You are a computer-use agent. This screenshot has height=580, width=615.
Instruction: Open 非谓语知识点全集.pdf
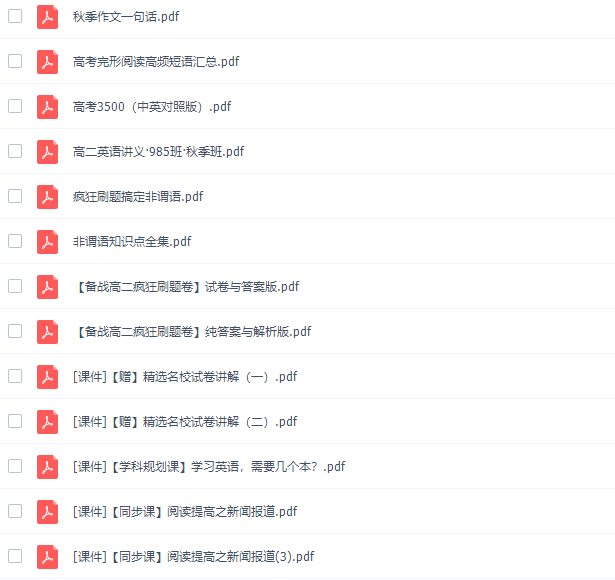(x=132, y=242)
